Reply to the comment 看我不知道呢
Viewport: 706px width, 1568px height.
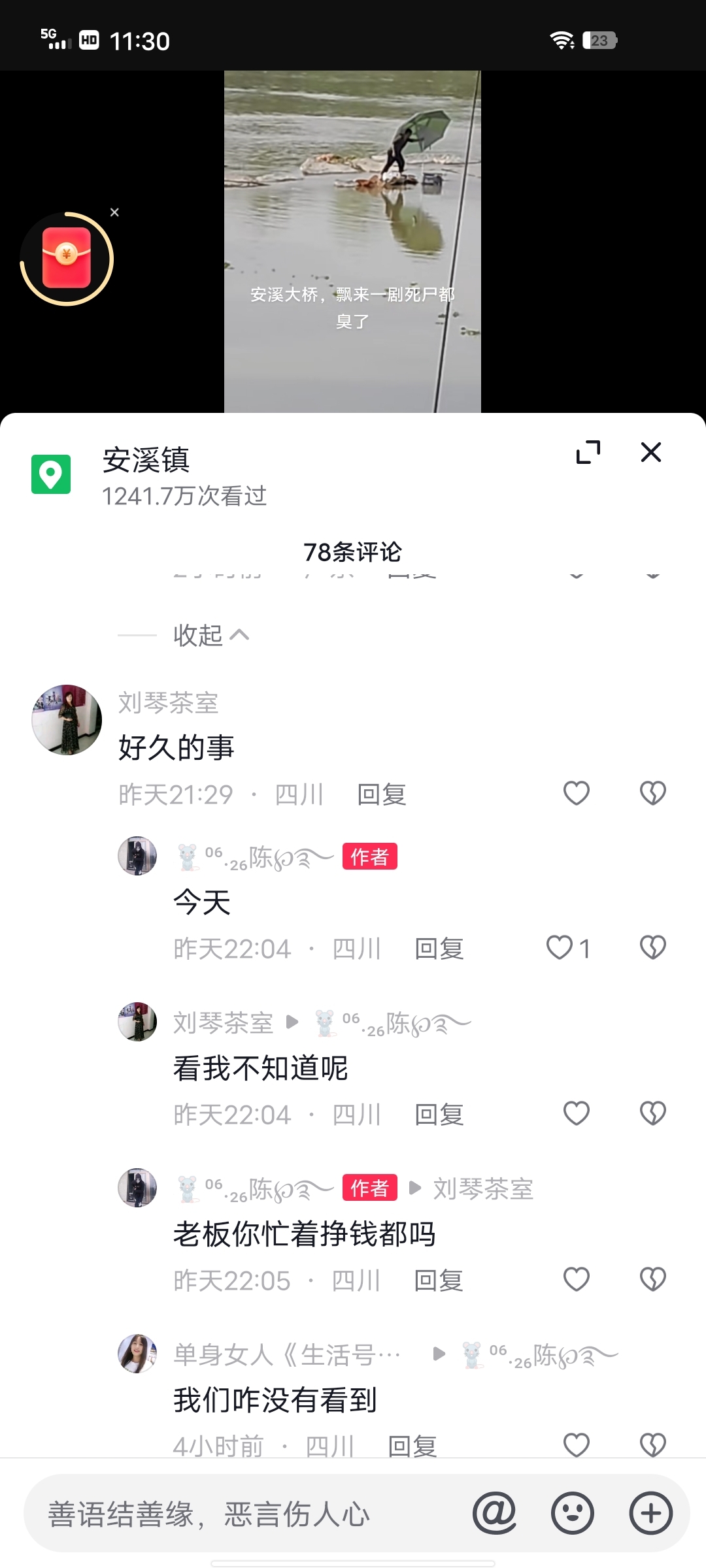[439, 1115]
